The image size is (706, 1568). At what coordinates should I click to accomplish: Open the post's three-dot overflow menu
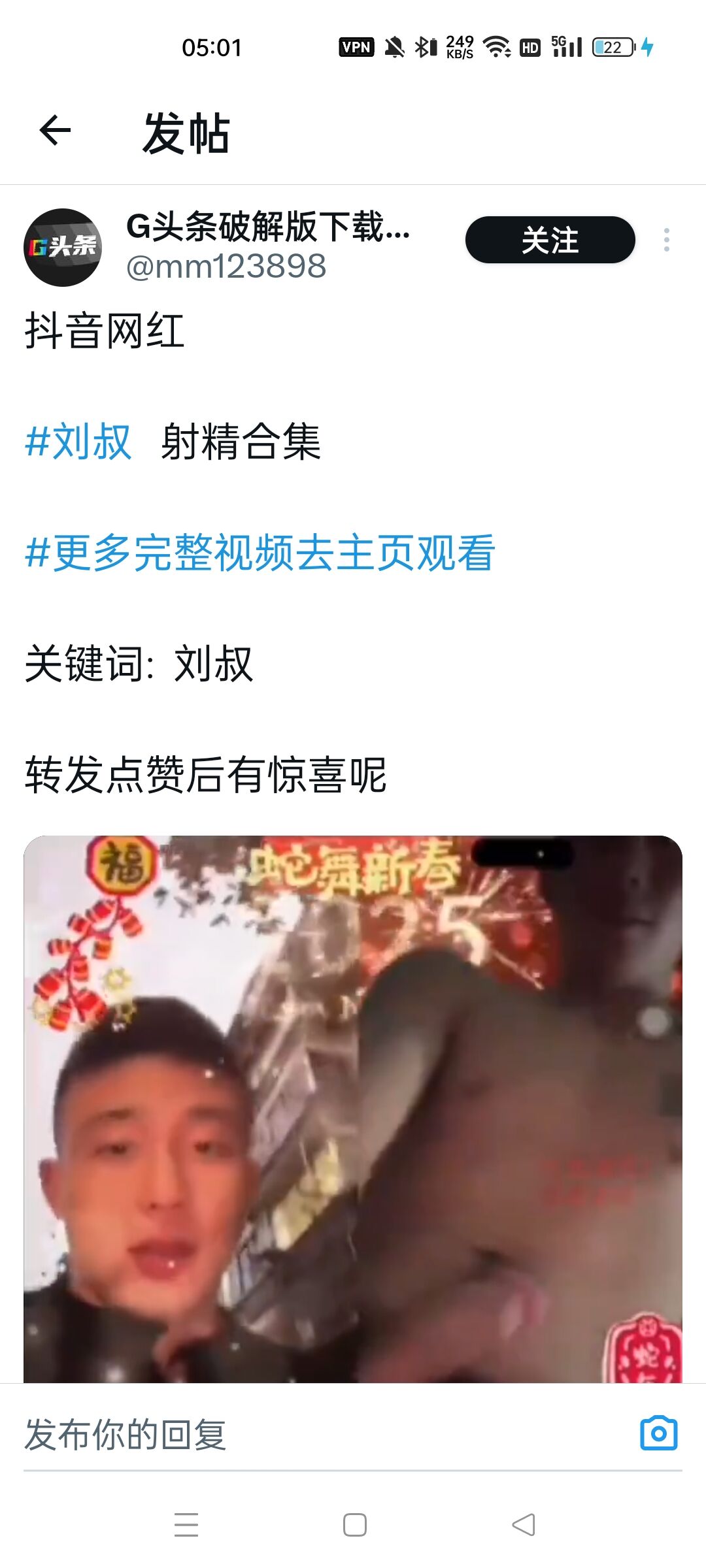666,240
